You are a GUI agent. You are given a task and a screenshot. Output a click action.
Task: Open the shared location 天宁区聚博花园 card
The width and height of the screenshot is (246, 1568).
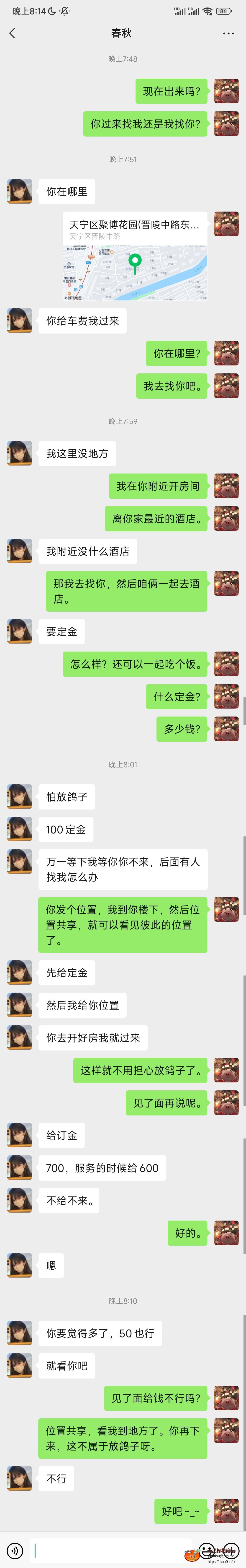point(135,256)
